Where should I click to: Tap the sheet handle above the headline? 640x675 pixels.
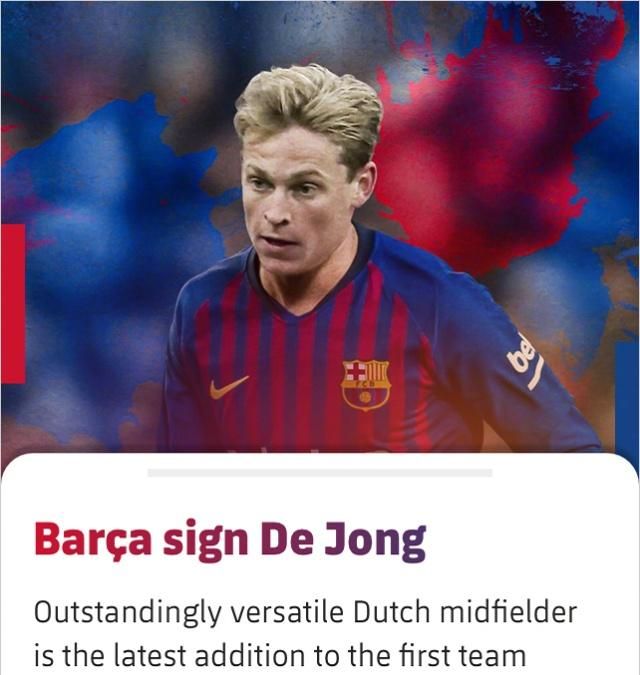pos(319,473)
